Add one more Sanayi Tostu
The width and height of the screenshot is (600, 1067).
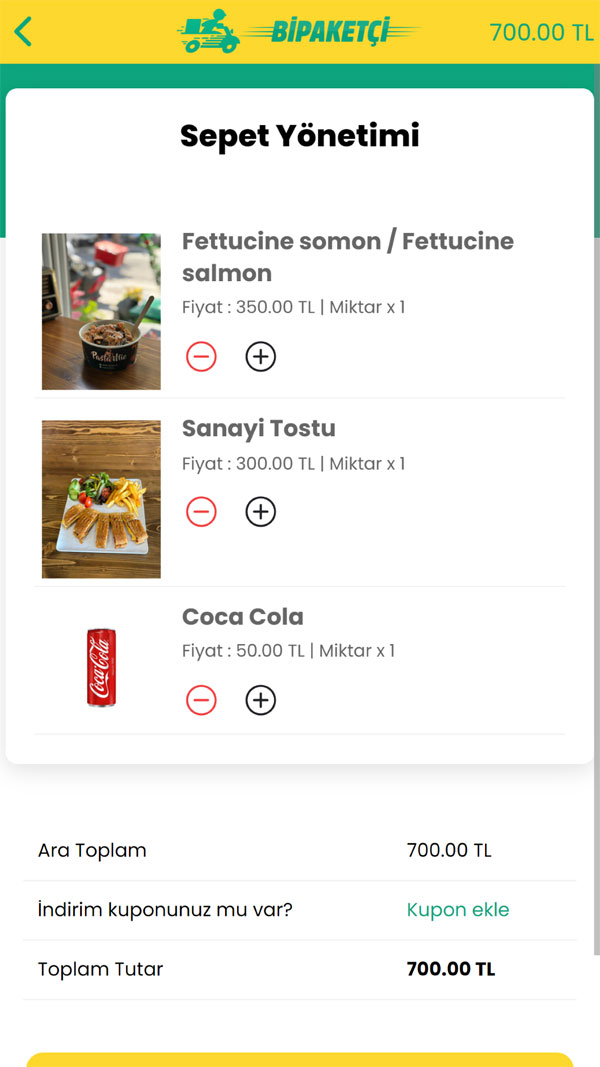(261, 512)
